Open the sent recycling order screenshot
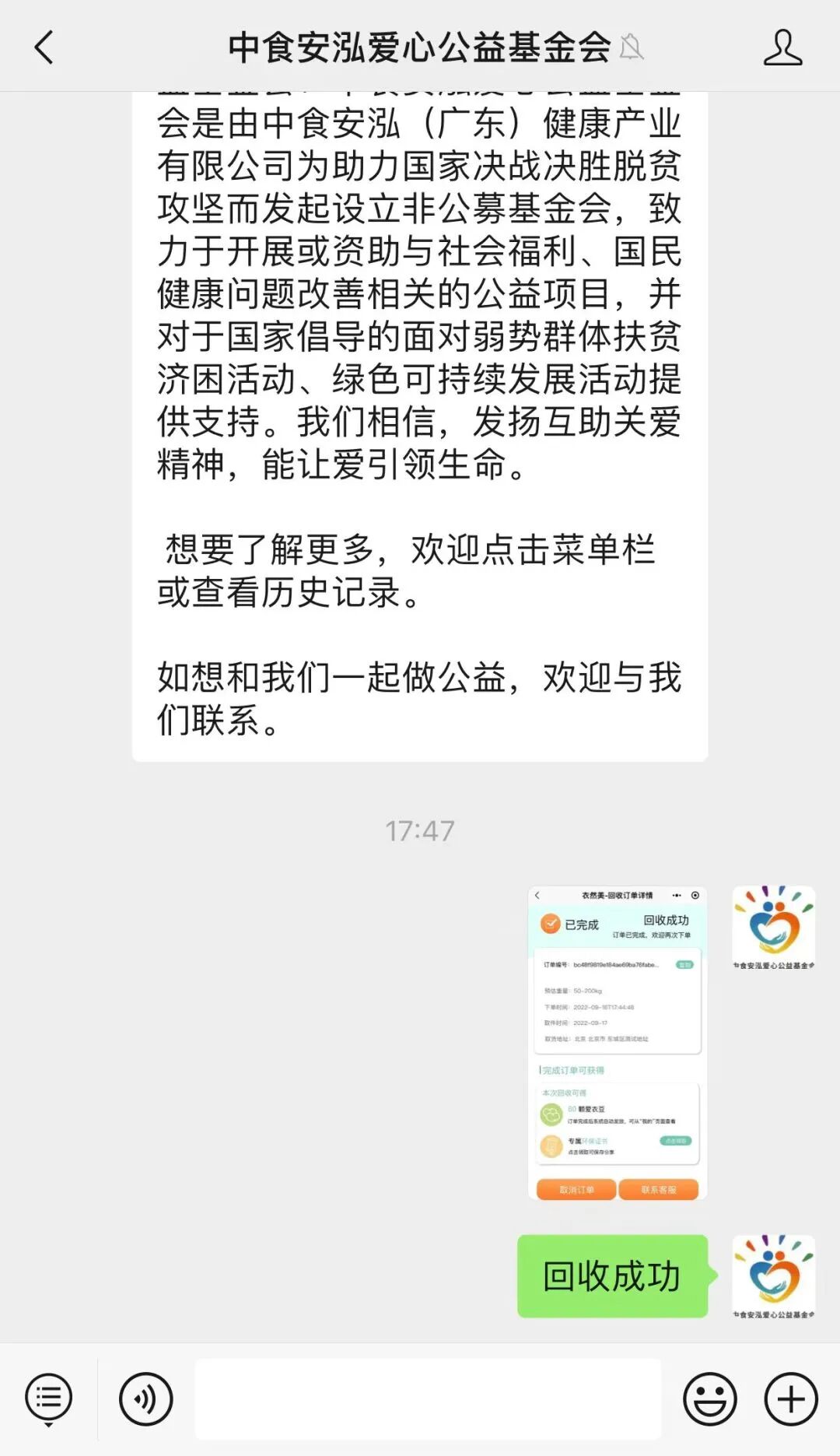Image resolution: width=840 pixels, height=1456 pixels. (618, 1043)
